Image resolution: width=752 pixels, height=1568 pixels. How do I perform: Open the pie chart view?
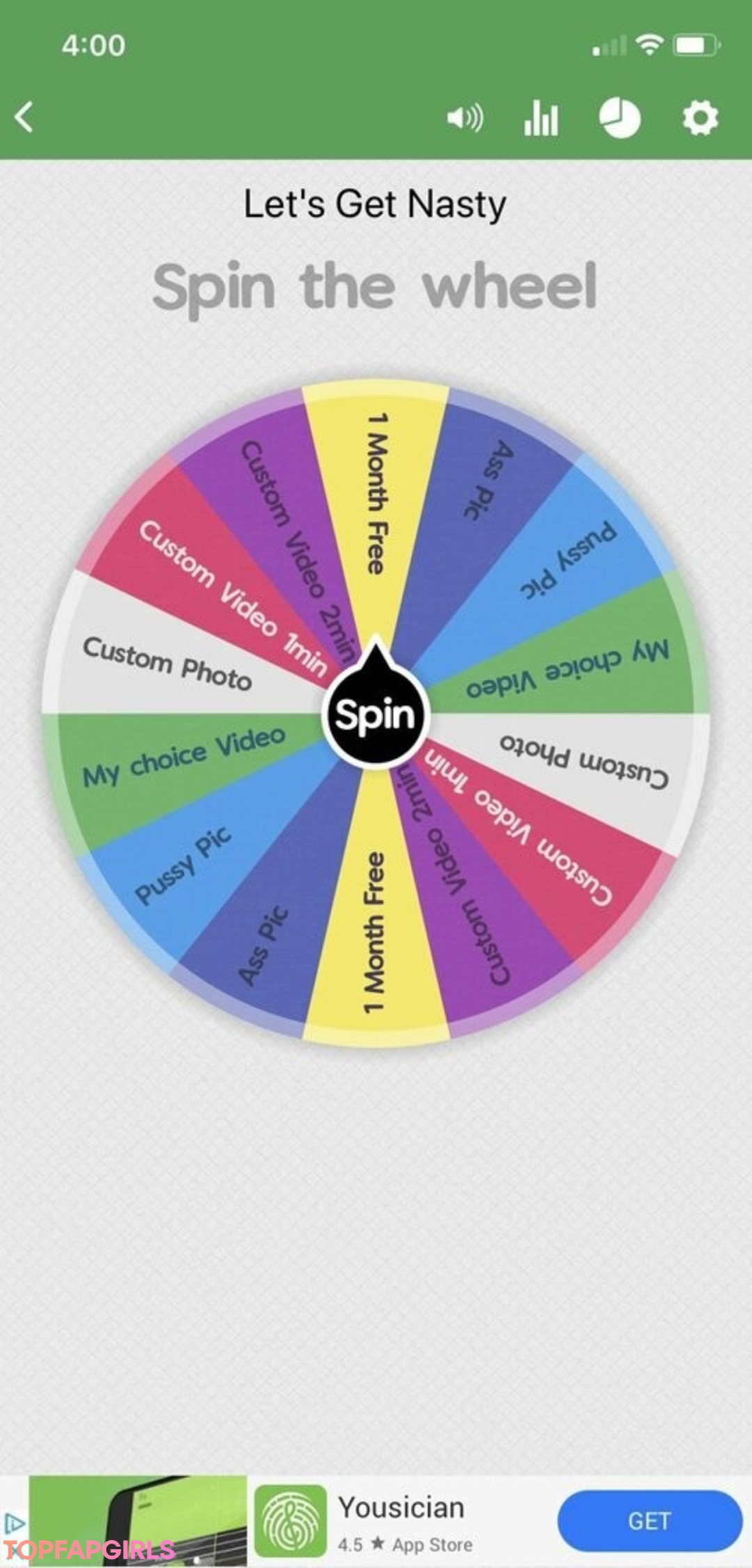tap(619, 118)
